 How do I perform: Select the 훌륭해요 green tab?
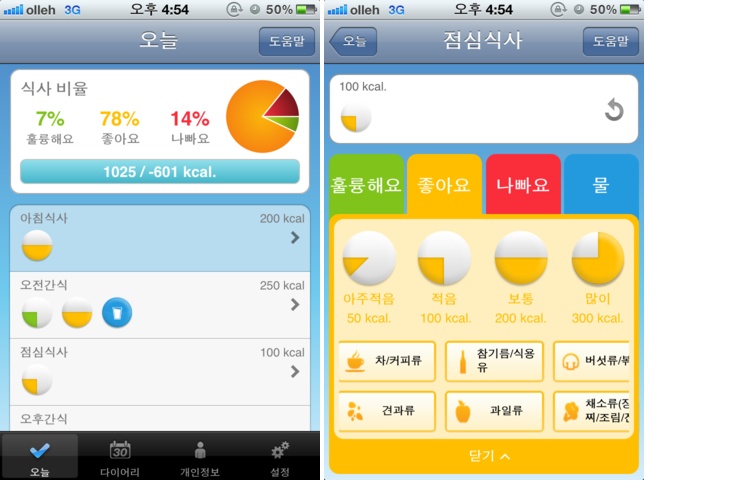click(366, 185)
